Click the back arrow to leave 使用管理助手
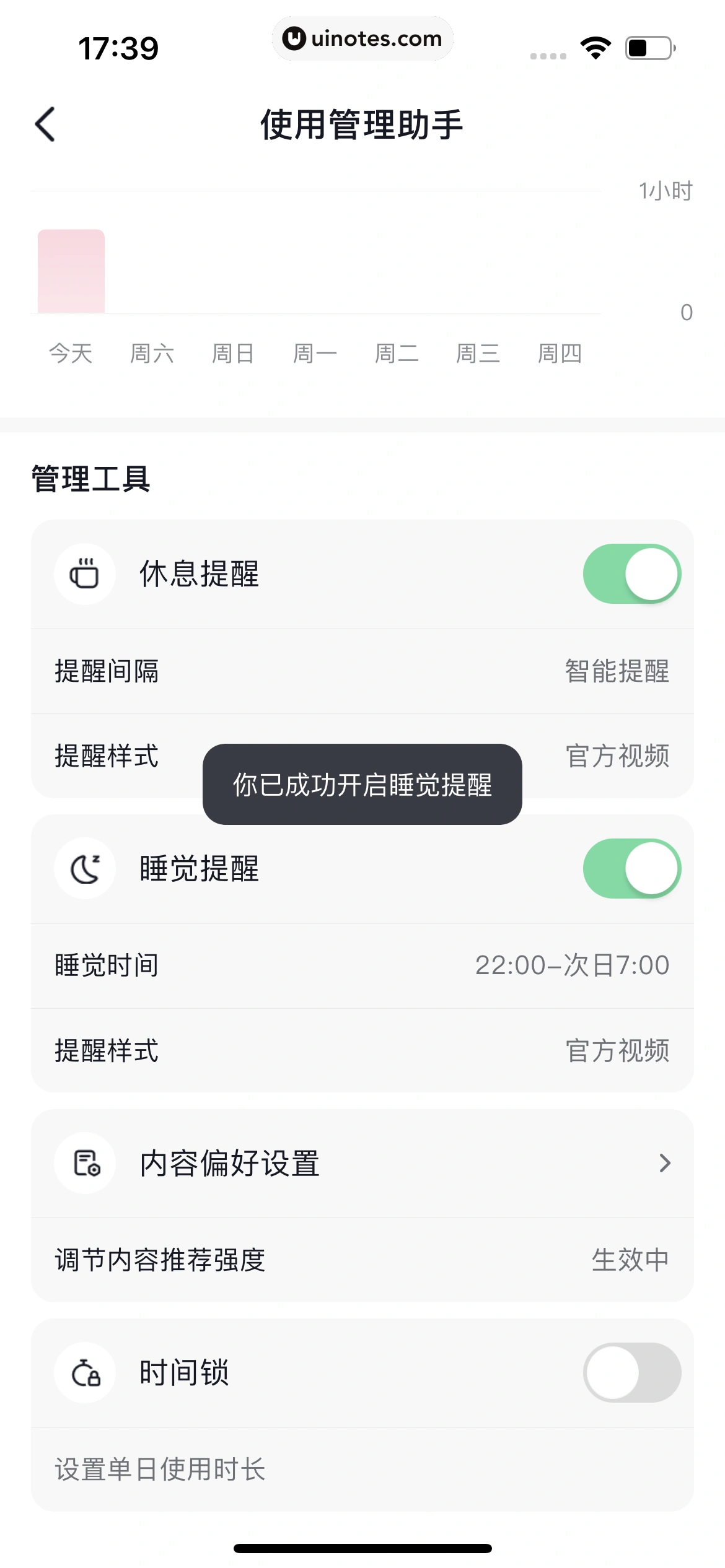 tap(45, 123)
